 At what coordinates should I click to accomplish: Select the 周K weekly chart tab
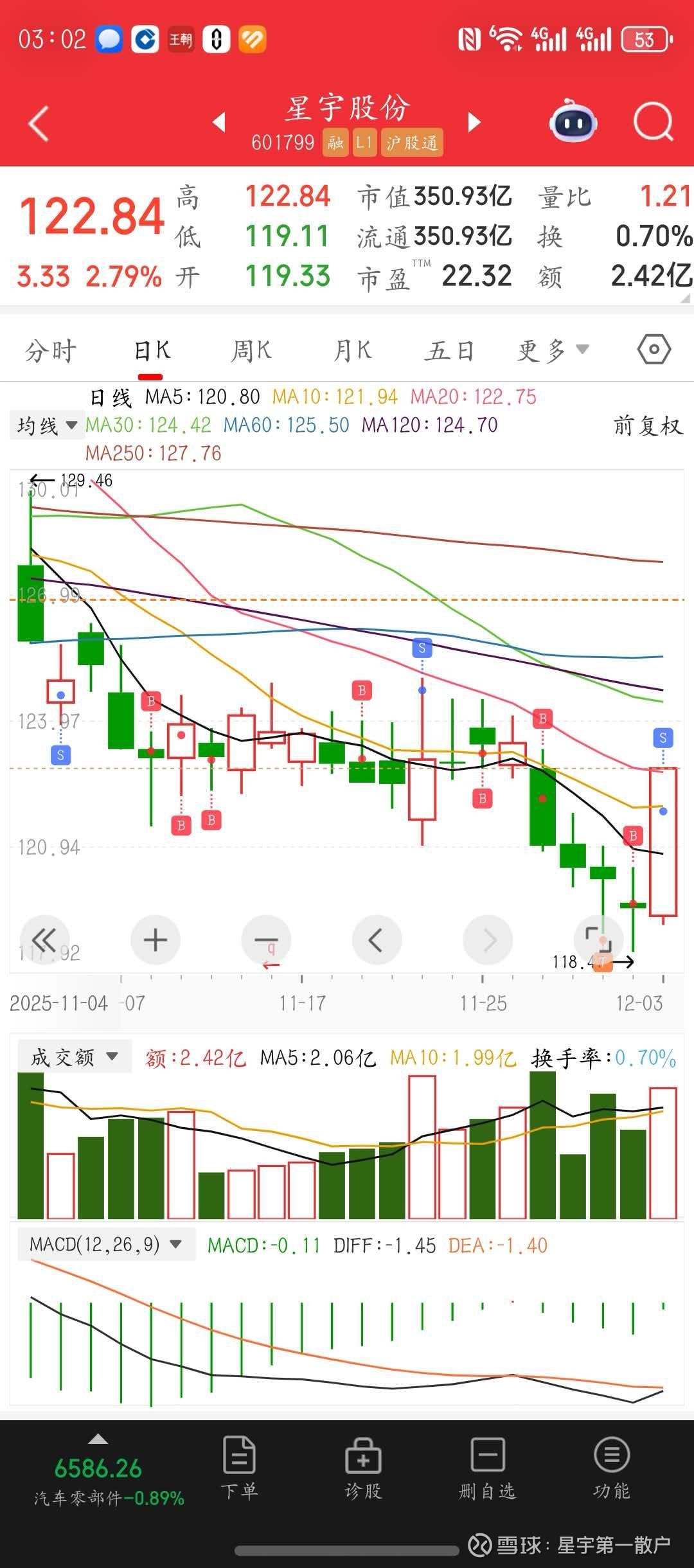[x=251, y=351]
